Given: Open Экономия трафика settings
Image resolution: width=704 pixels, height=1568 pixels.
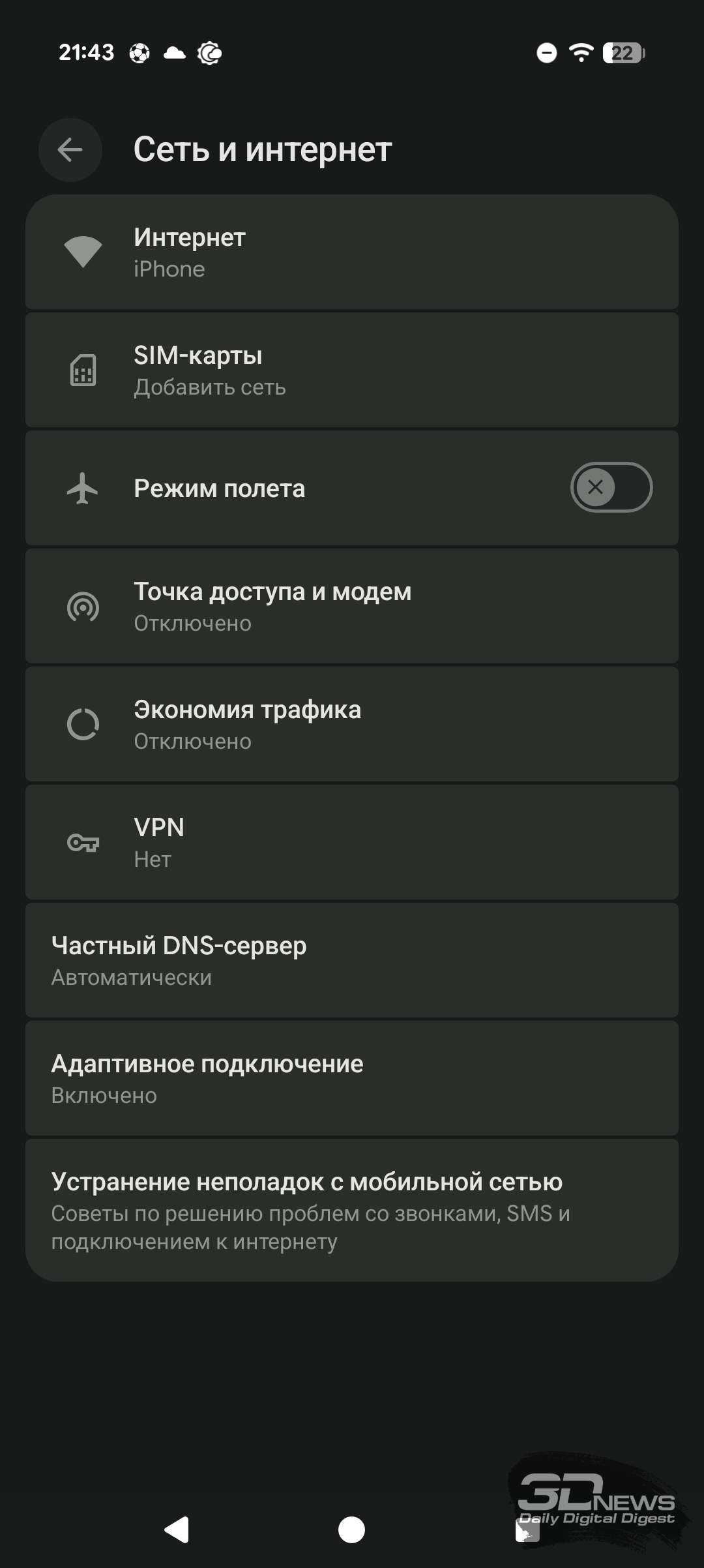Looking at the screenshot, I should click(x=352, y=725).
